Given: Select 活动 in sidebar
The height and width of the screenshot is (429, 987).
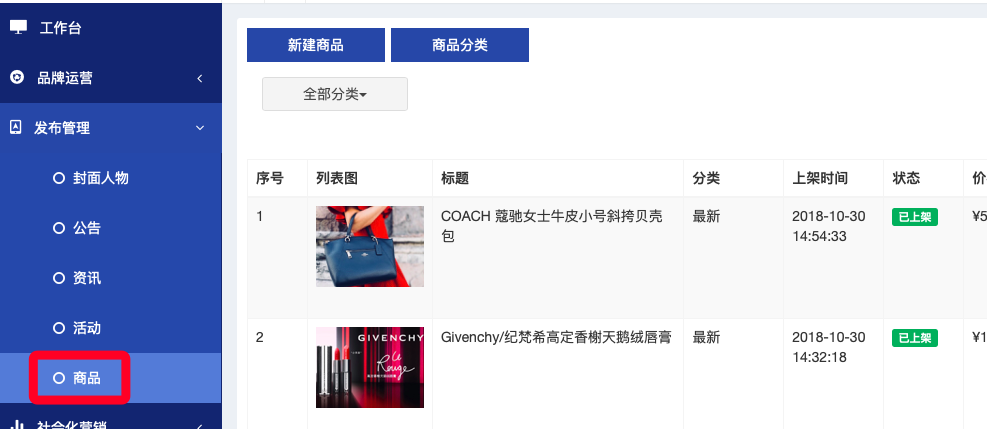Looking at the screenshot, I should pos(87,328).
